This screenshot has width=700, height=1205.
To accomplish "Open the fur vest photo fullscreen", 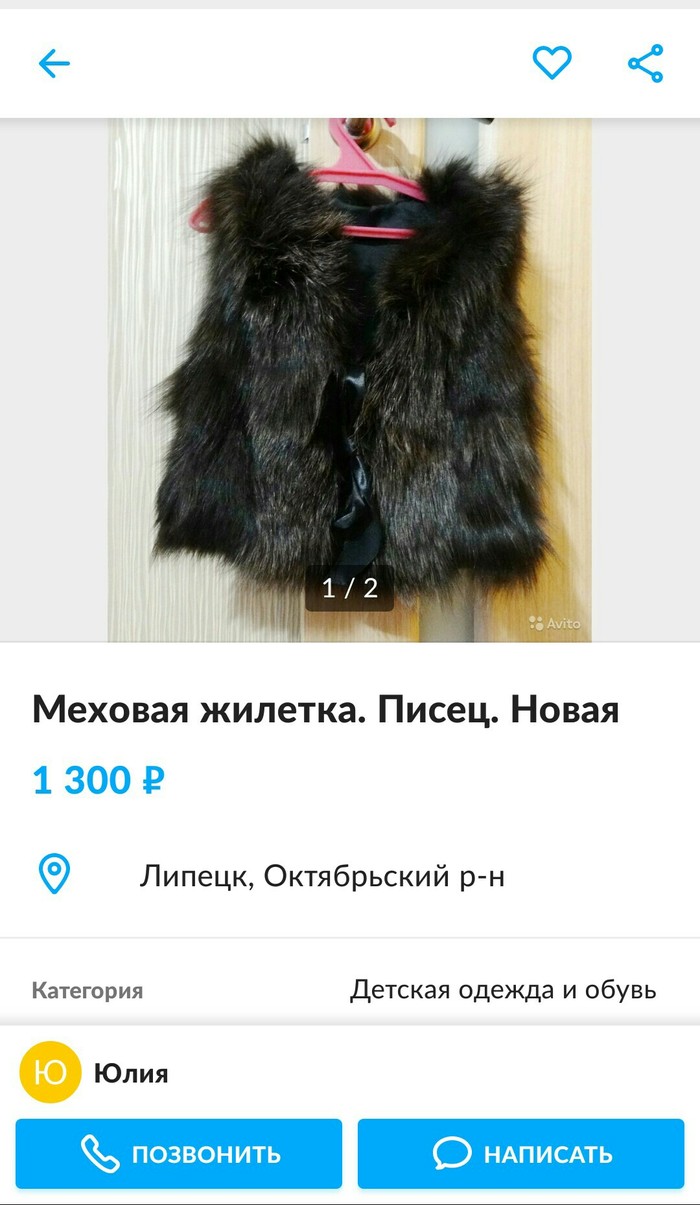I will (350, 380).
